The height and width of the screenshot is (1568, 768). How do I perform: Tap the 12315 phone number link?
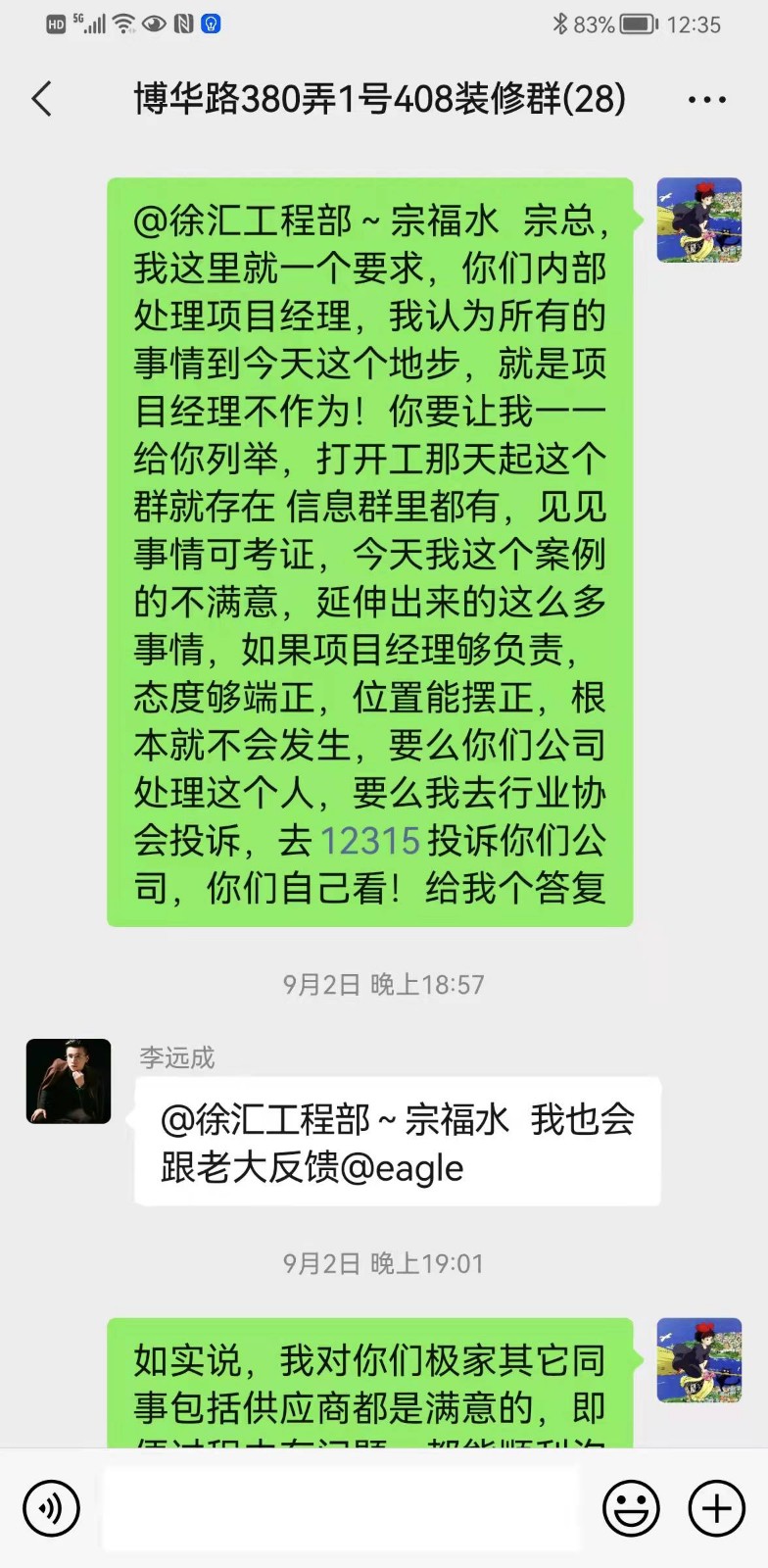[369, 841]
